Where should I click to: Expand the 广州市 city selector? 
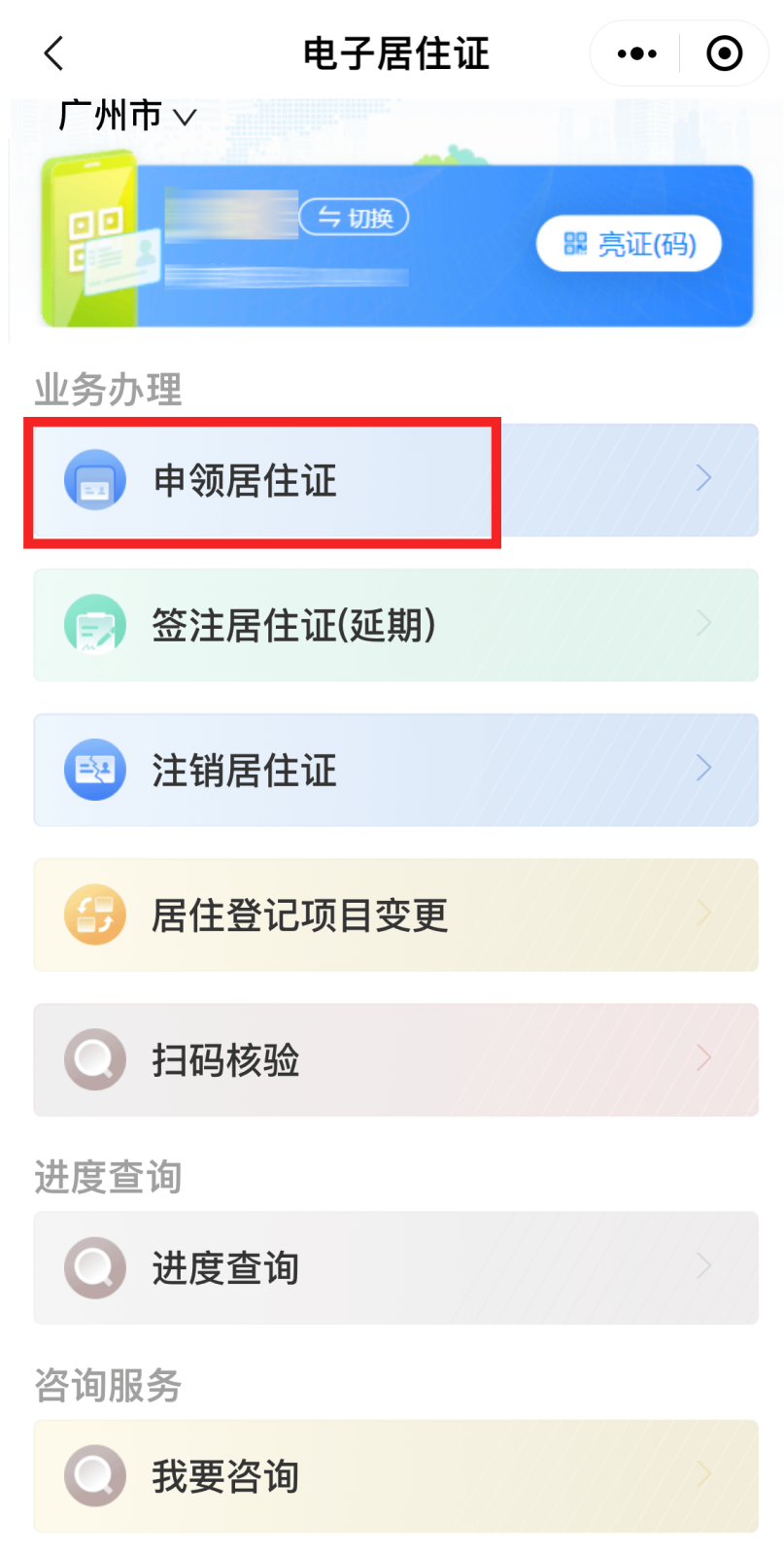click(127, 117)
